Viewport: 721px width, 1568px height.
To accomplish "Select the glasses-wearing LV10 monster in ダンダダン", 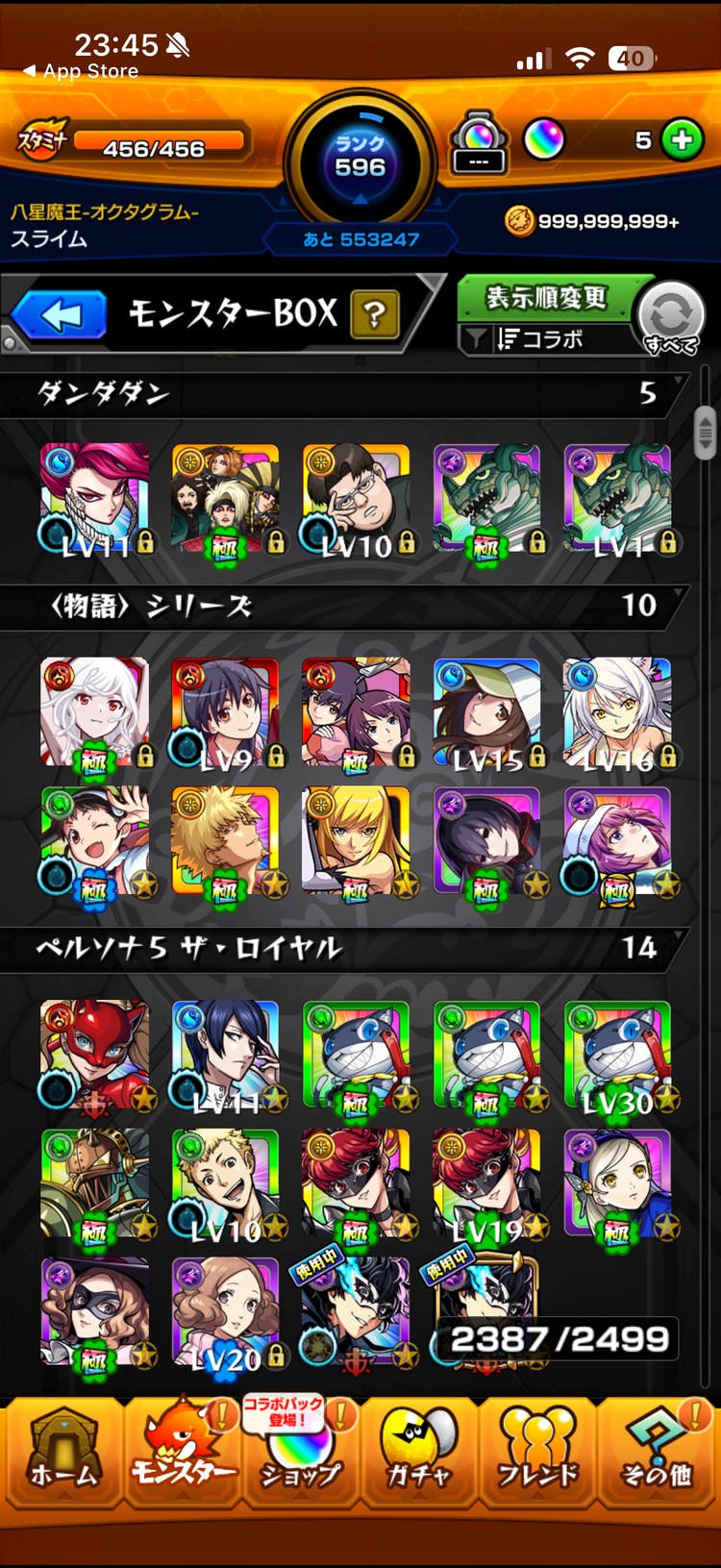I will [x=356, y=498].
